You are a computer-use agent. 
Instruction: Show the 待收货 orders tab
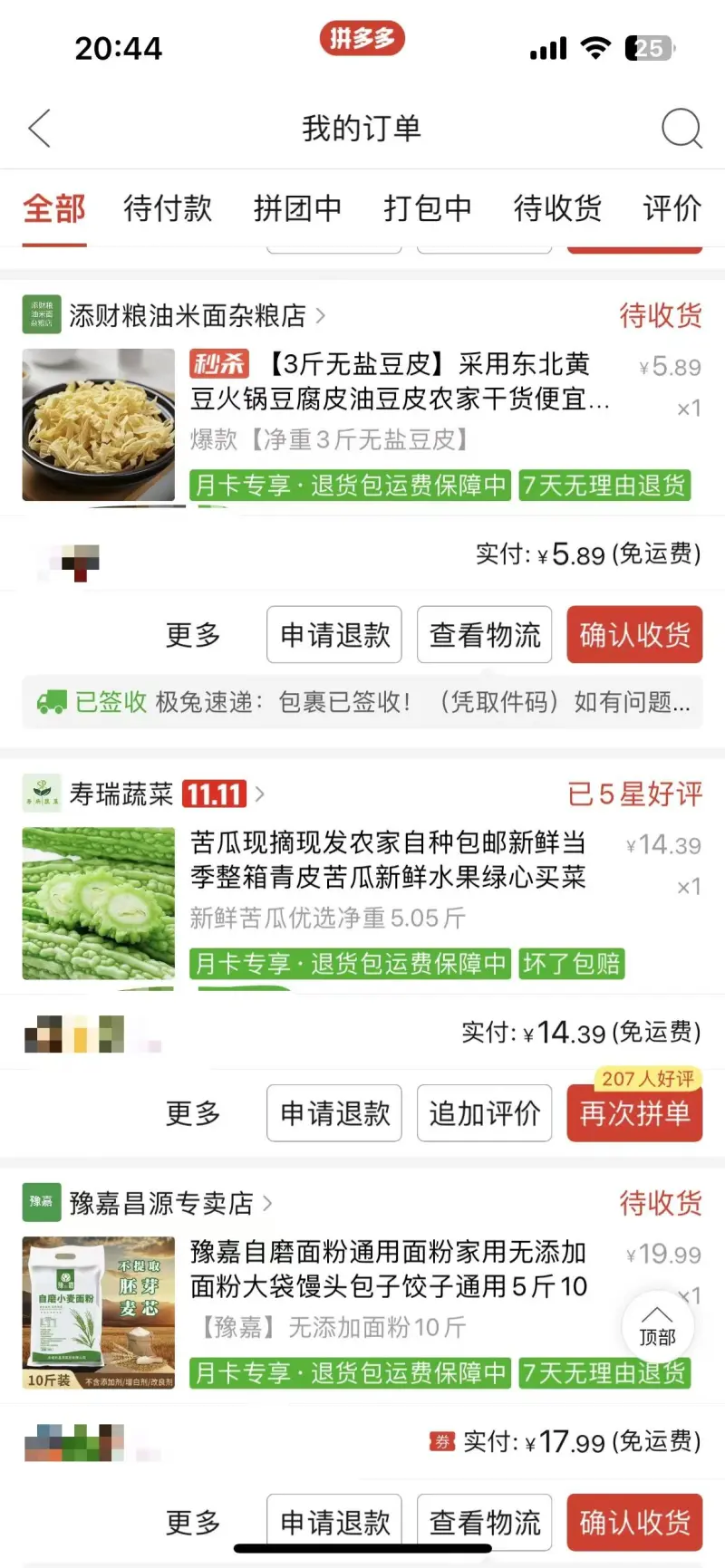click(x=557, y=208)
